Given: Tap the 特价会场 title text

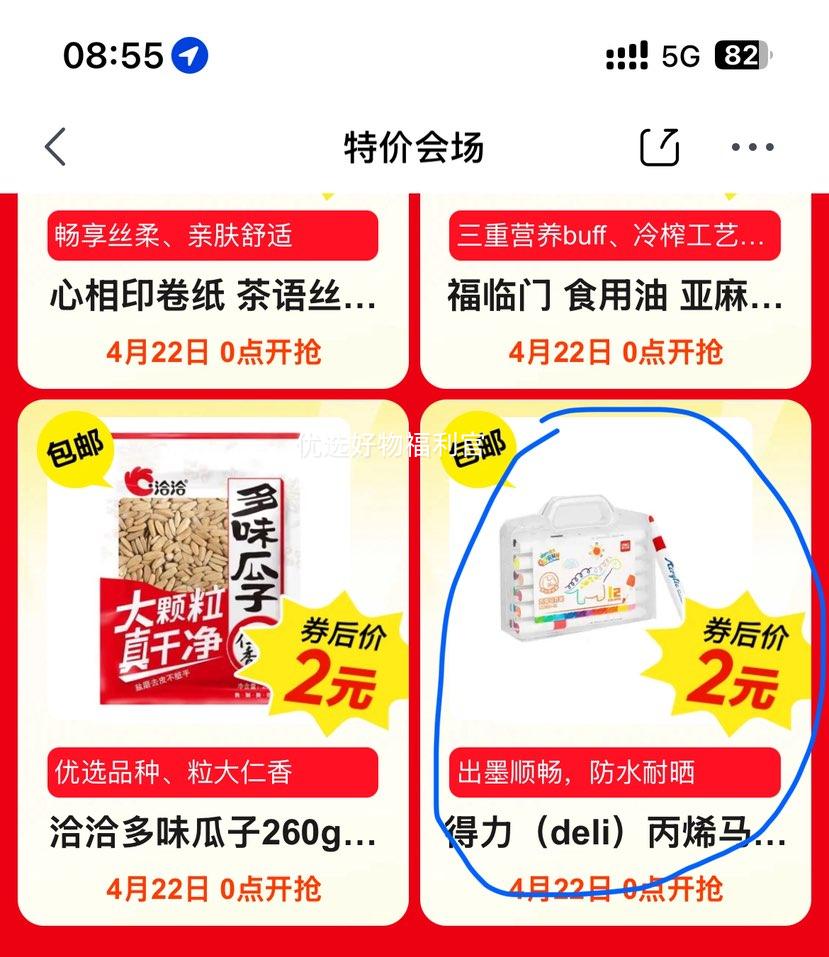Looking at the screenshot, I should [x=414, y=146].
